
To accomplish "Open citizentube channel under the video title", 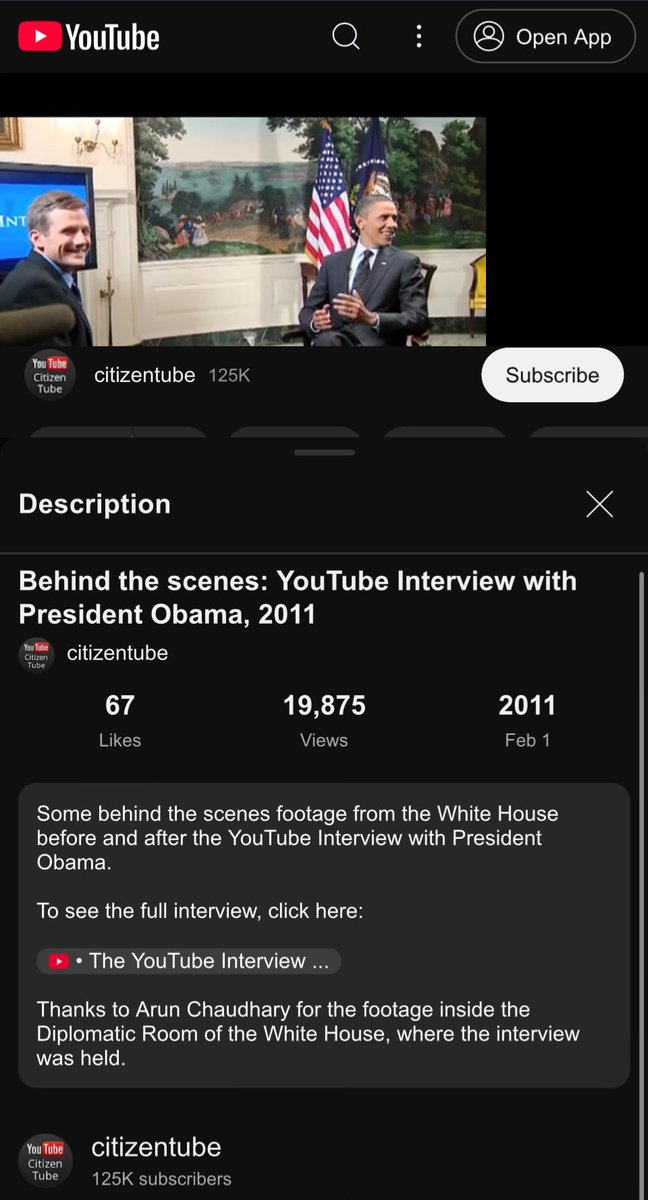I will [x=116, y=653].
